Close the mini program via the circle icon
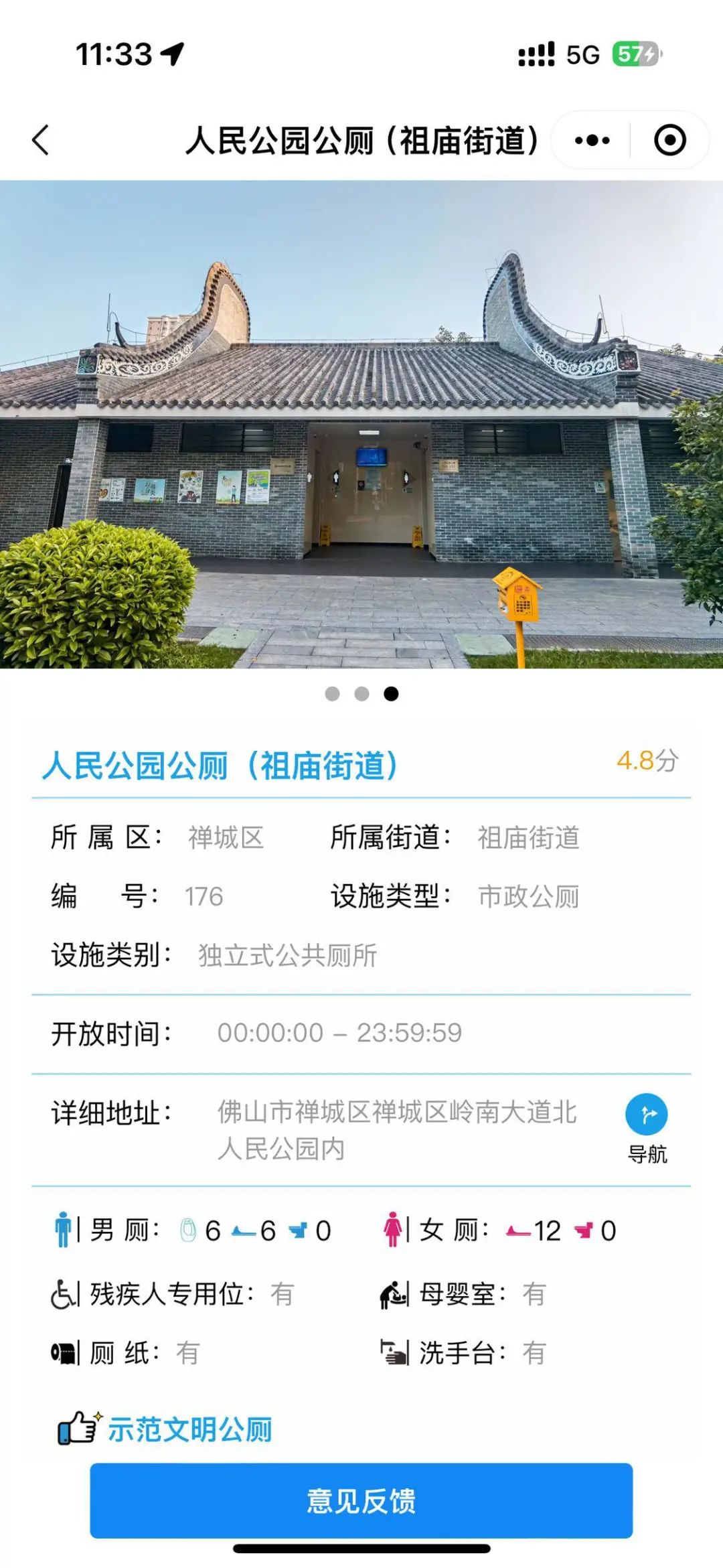 click(x=669, y=141)
